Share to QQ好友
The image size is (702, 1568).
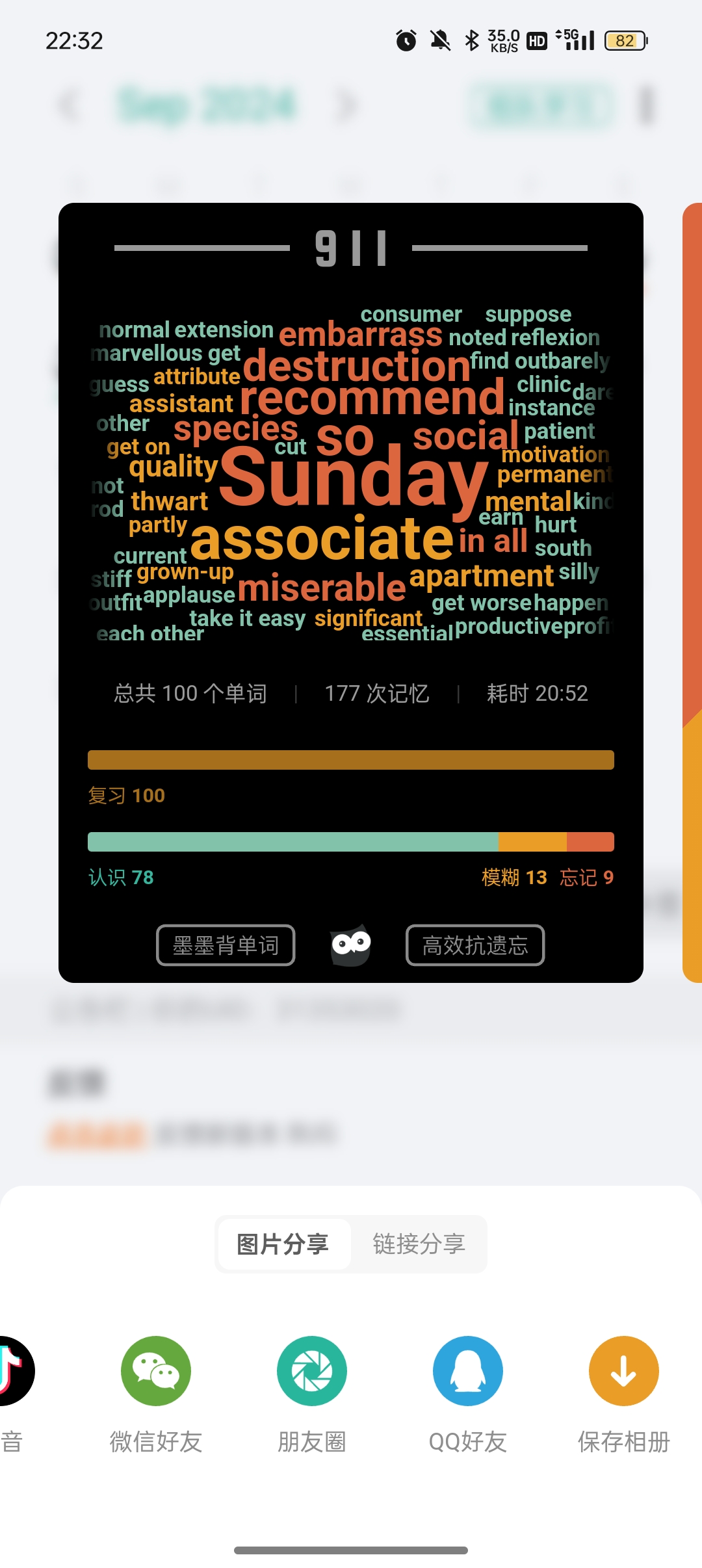click(468, 1371)
